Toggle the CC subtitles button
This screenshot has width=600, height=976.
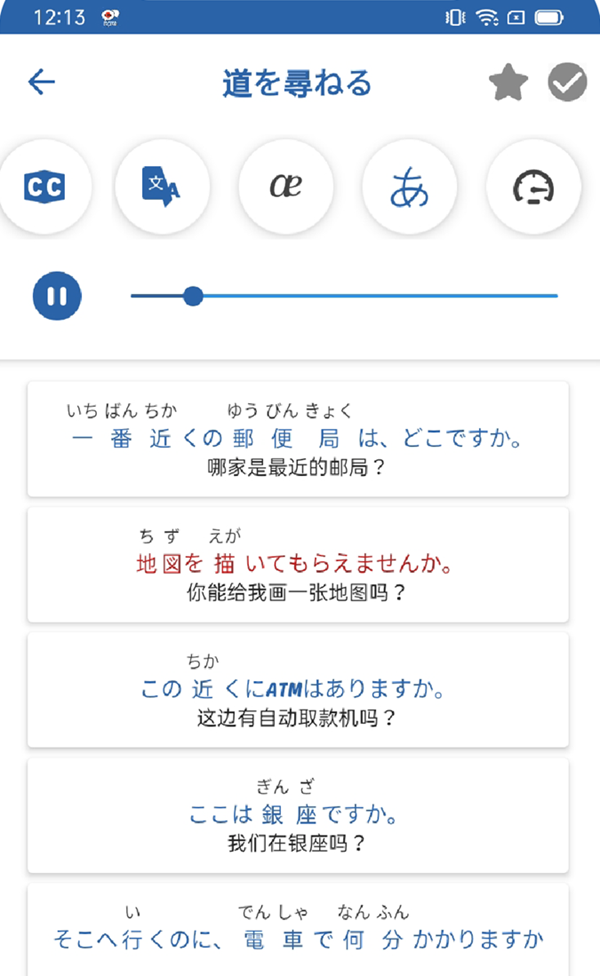point(44,187)
